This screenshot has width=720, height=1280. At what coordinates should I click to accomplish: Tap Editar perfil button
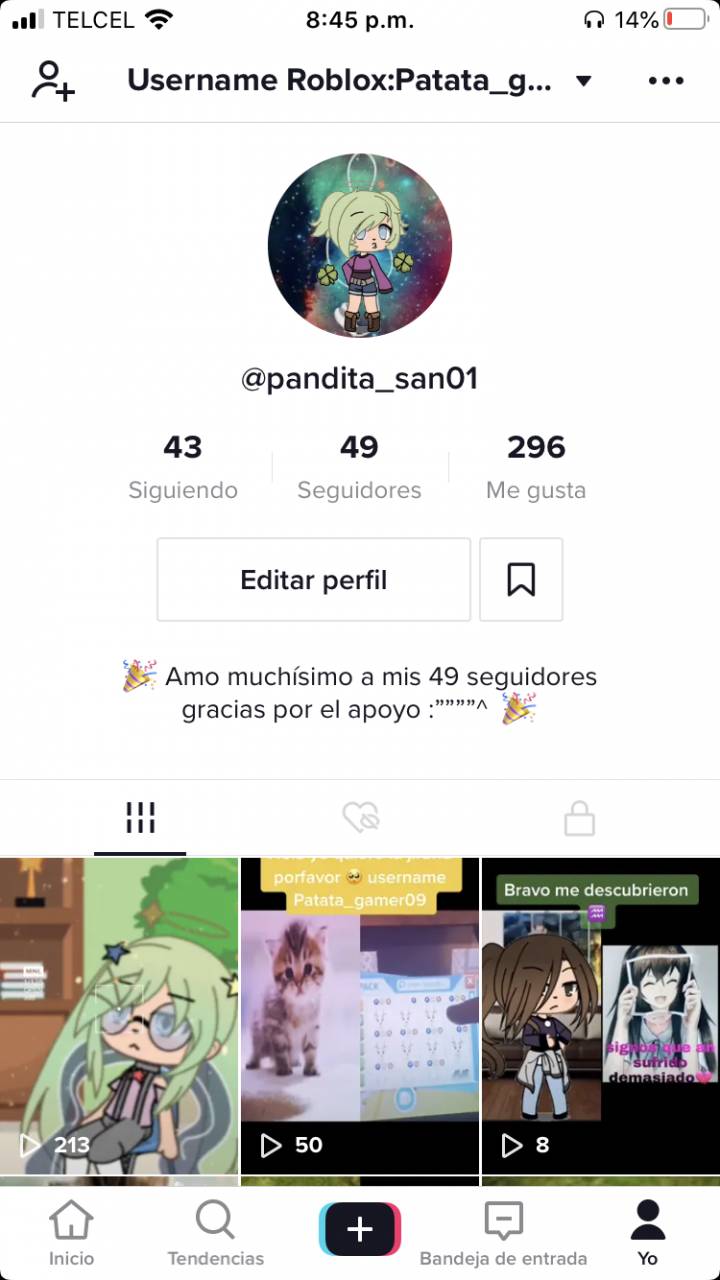click(313, 580)
